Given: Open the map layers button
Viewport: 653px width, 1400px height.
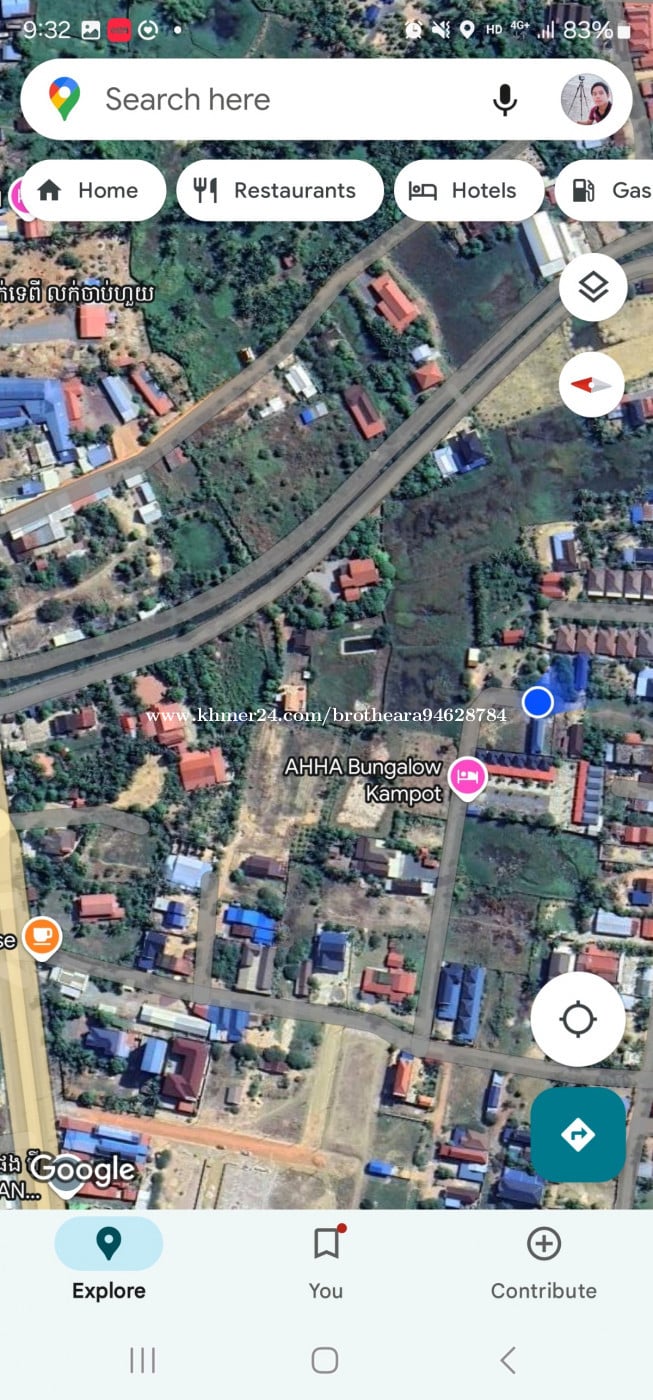Looking at the screenshot, I should click(593, 288).
